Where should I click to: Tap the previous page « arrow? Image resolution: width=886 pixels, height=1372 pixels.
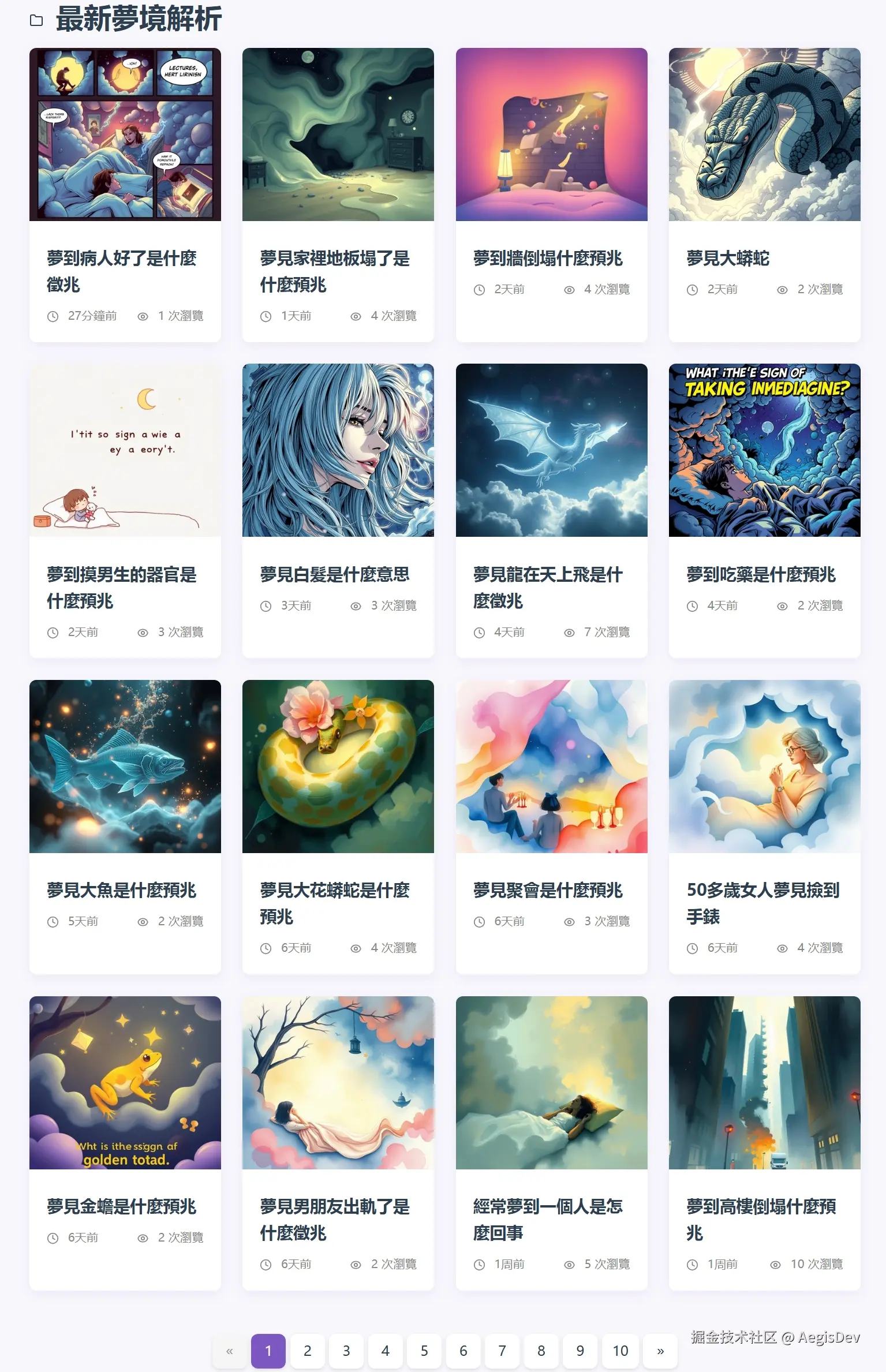229,1351
